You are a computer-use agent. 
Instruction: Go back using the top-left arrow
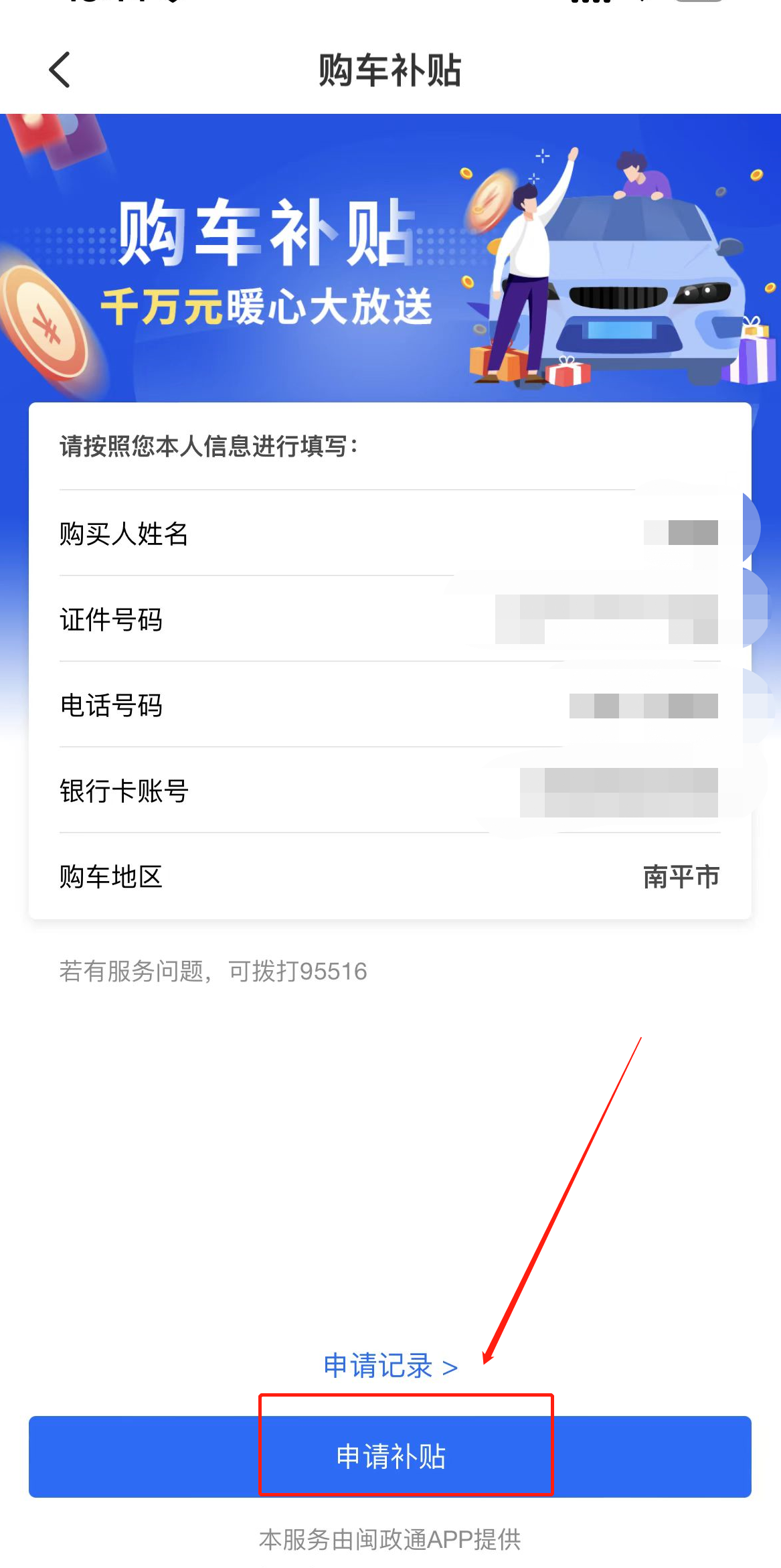pos(60,70)
